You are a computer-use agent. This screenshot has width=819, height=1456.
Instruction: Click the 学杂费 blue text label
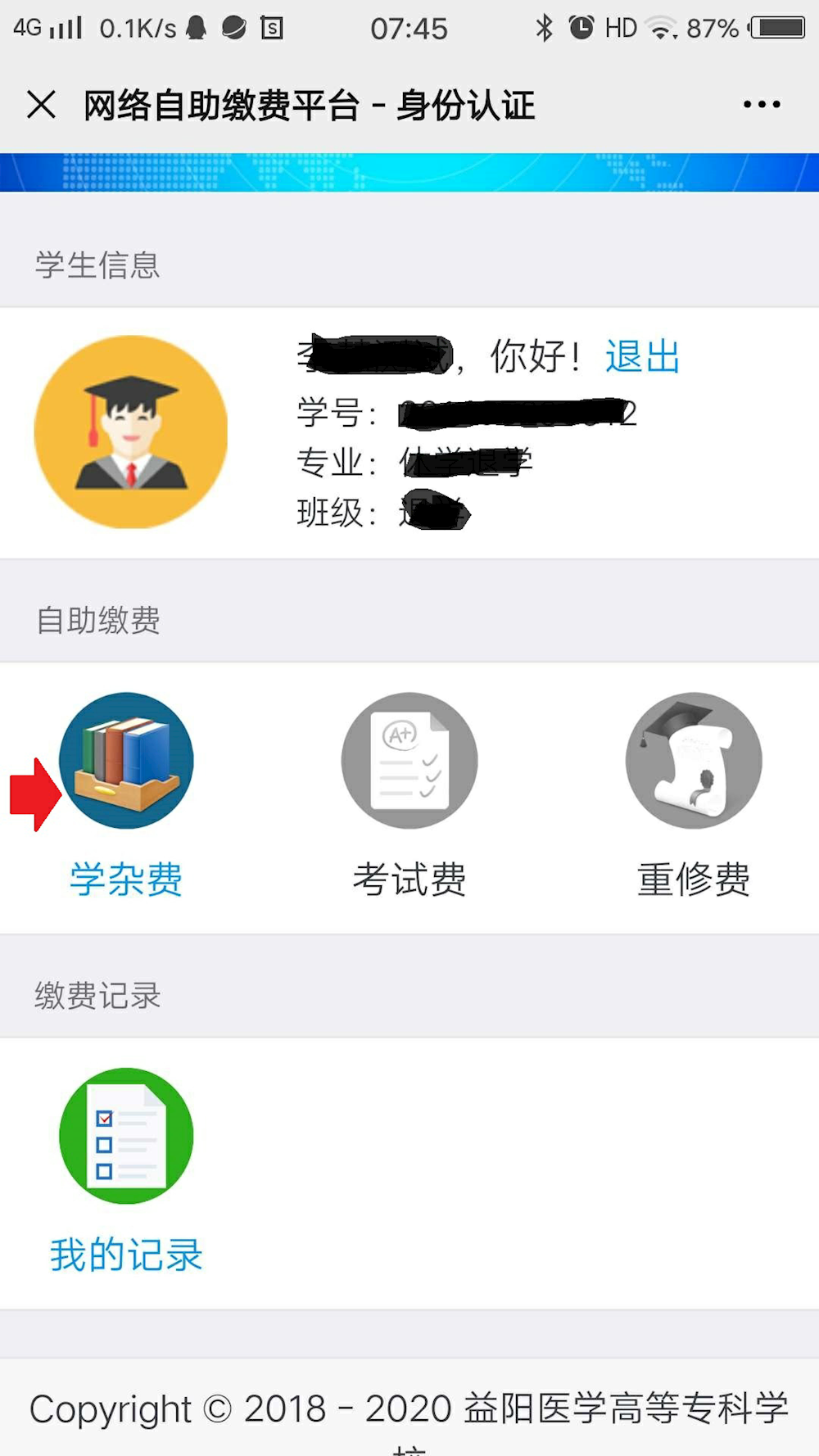click(127, 879)
